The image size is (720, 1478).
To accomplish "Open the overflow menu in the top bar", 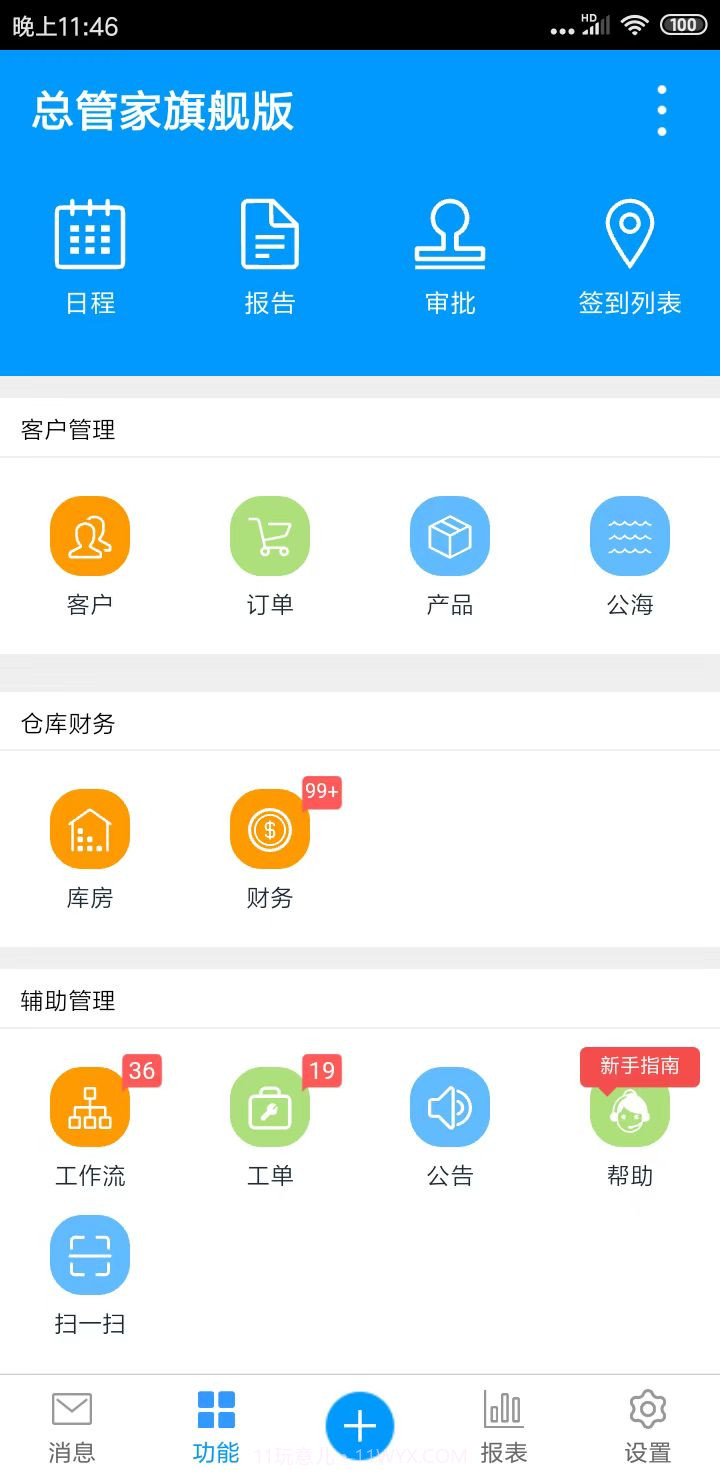I will point(661,110).
